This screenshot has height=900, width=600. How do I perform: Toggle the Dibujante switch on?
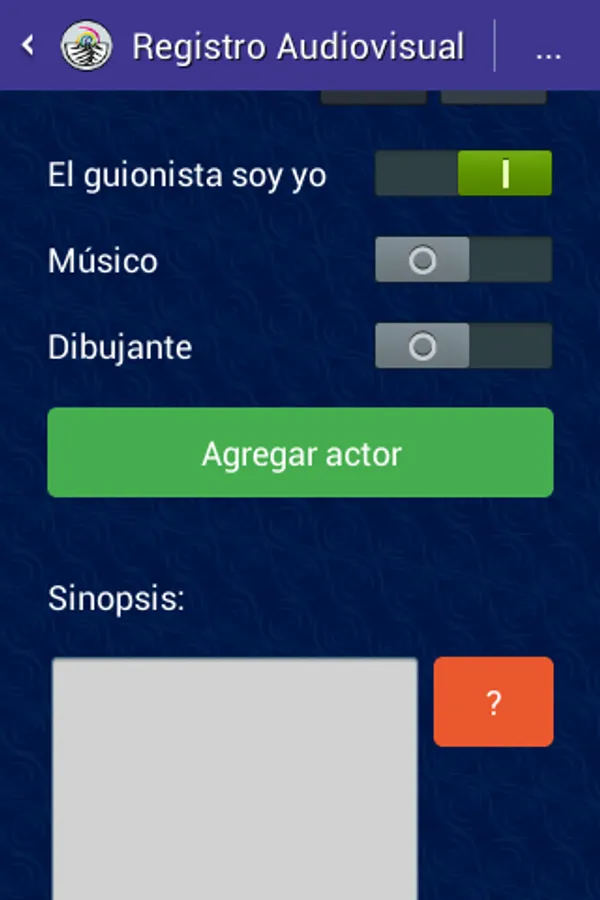coord(463,346)
